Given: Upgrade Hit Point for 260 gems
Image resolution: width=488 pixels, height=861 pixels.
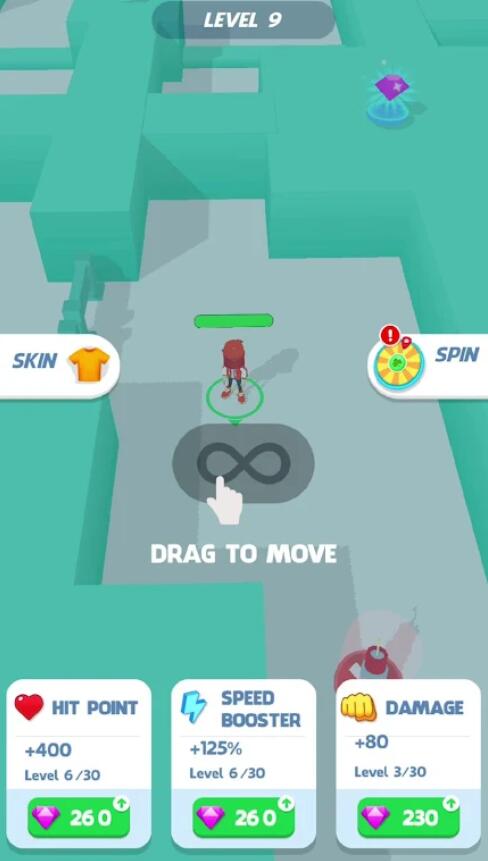Looking at the screenshot, I should [x=79, y=818].
